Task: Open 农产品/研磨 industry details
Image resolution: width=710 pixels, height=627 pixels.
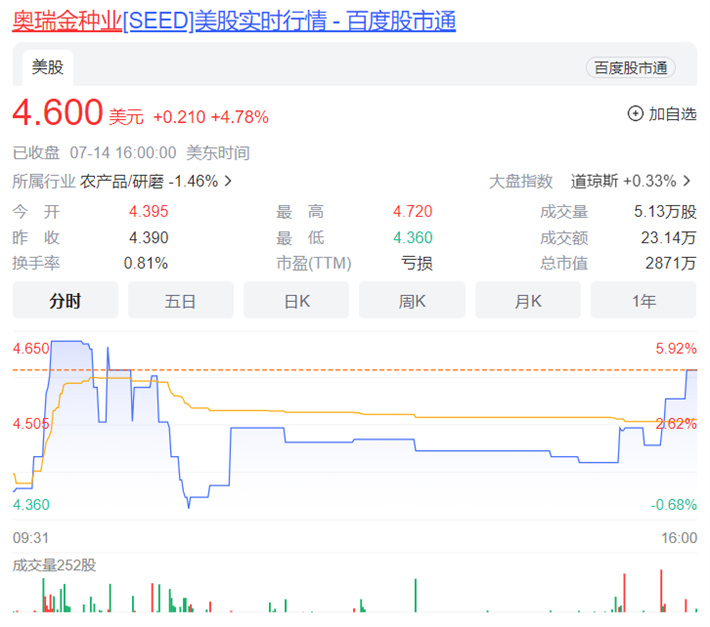Action: click(157, 181)
